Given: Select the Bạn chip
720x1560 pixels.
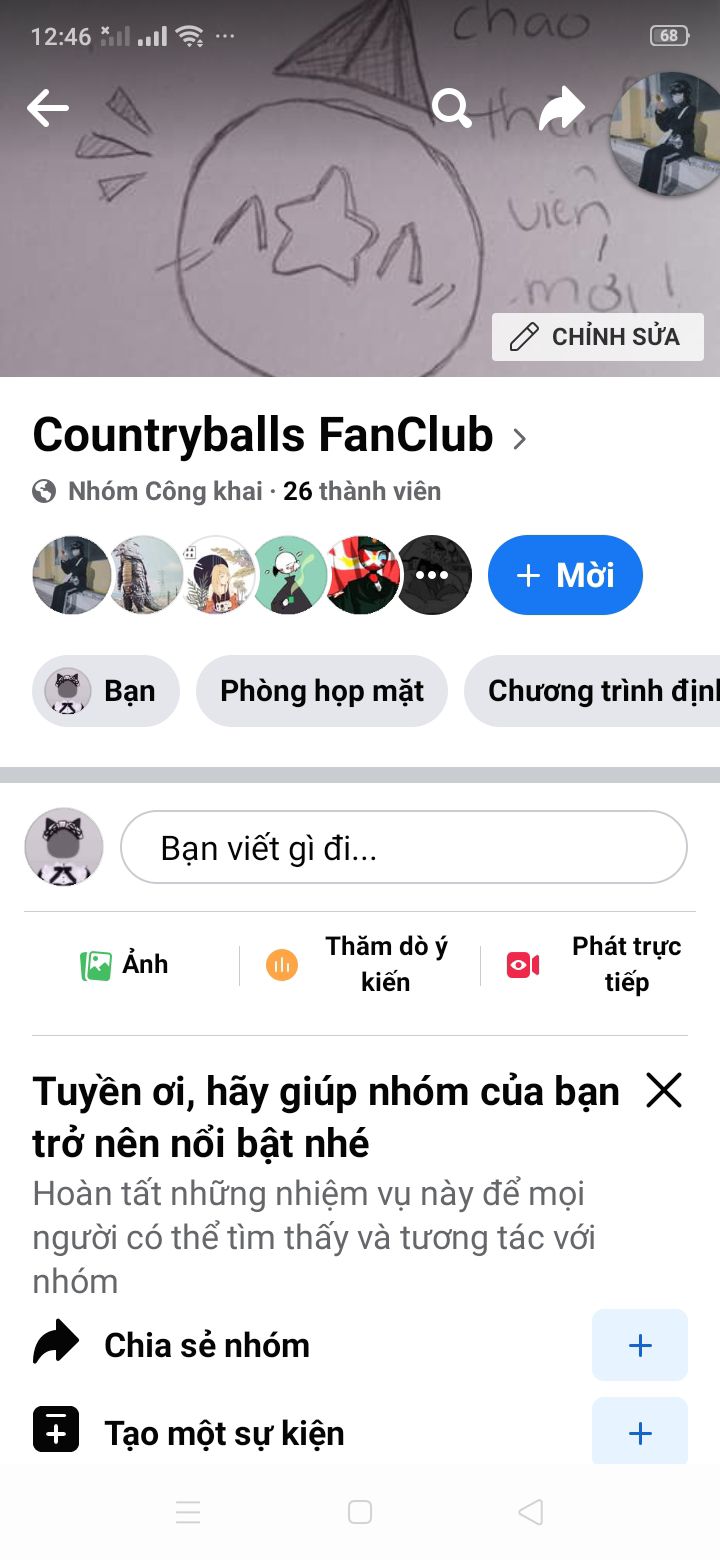Looking at the screenshot, I should tap(106, 691).
